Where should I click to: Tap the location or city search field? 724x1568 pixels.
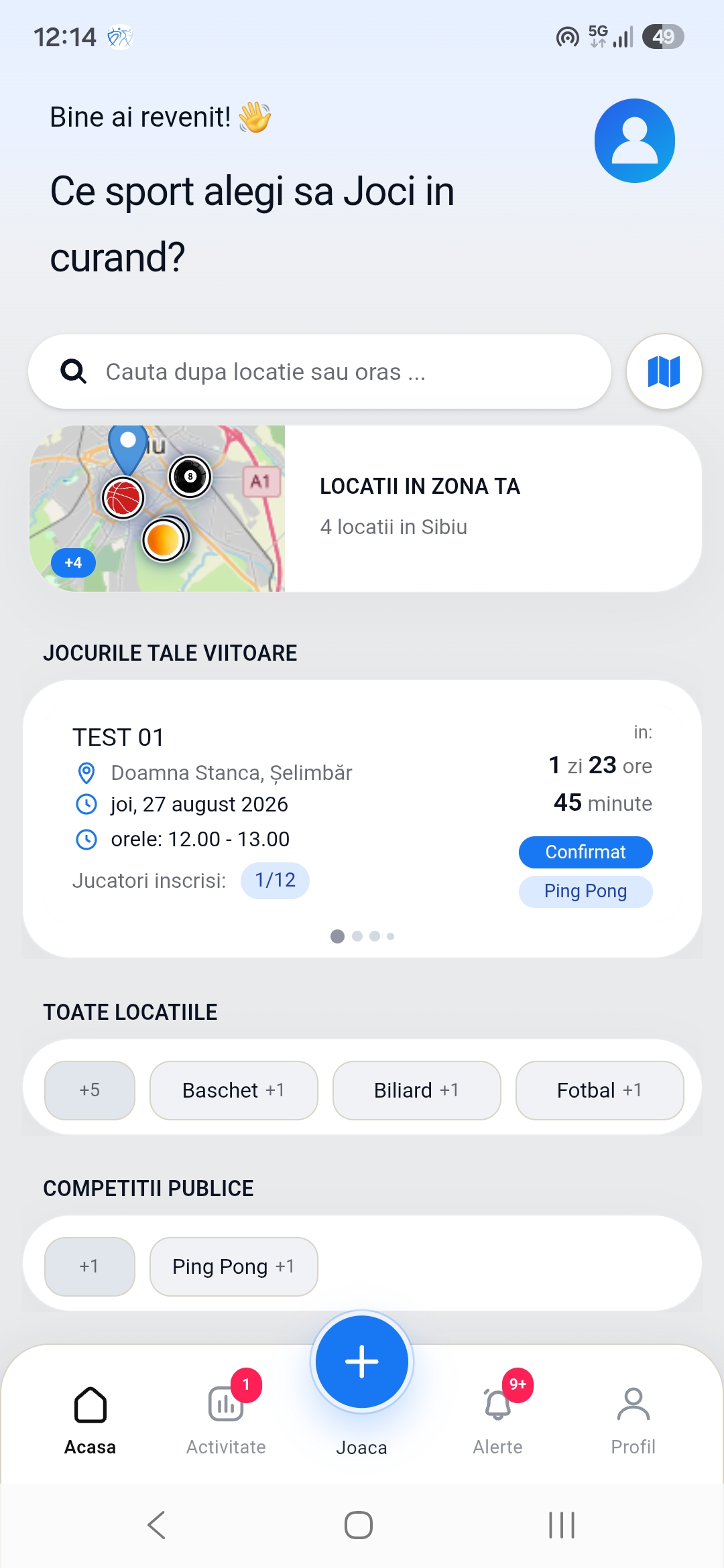pos(320,372)
